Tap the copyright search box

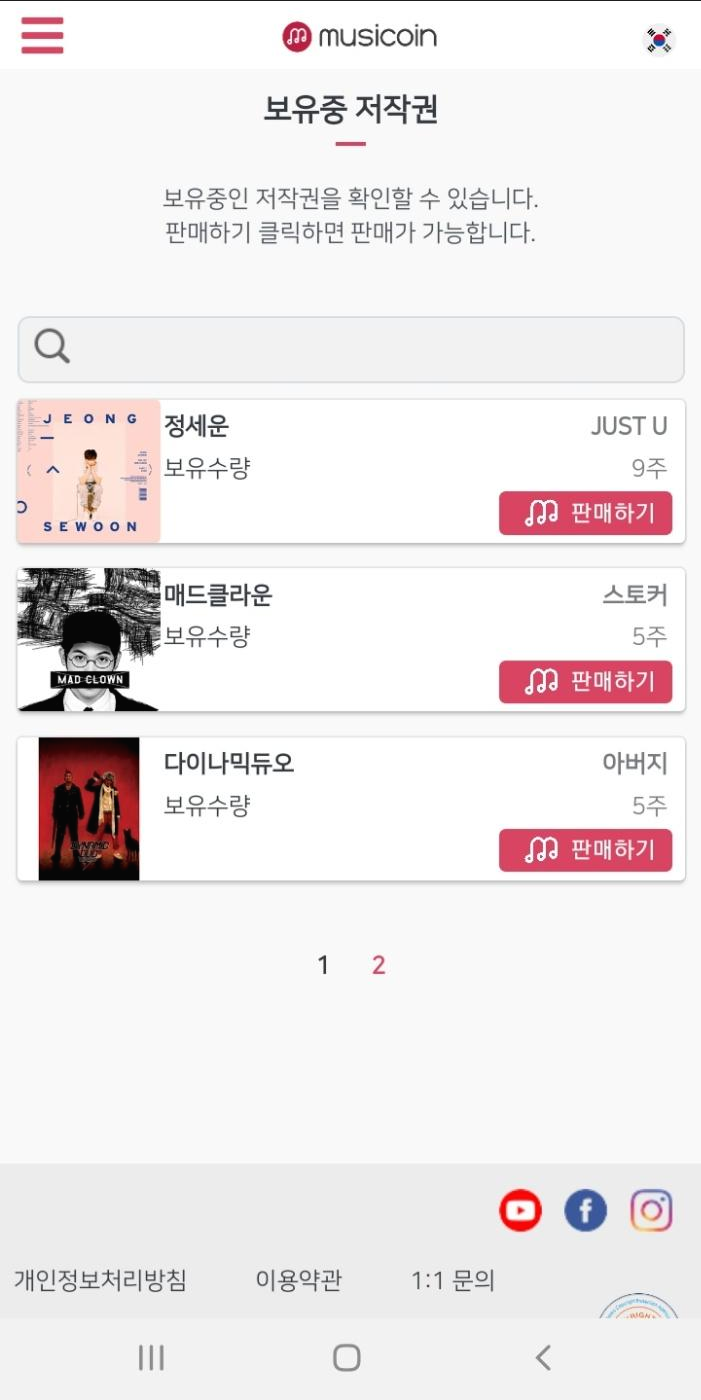[351, 349]
